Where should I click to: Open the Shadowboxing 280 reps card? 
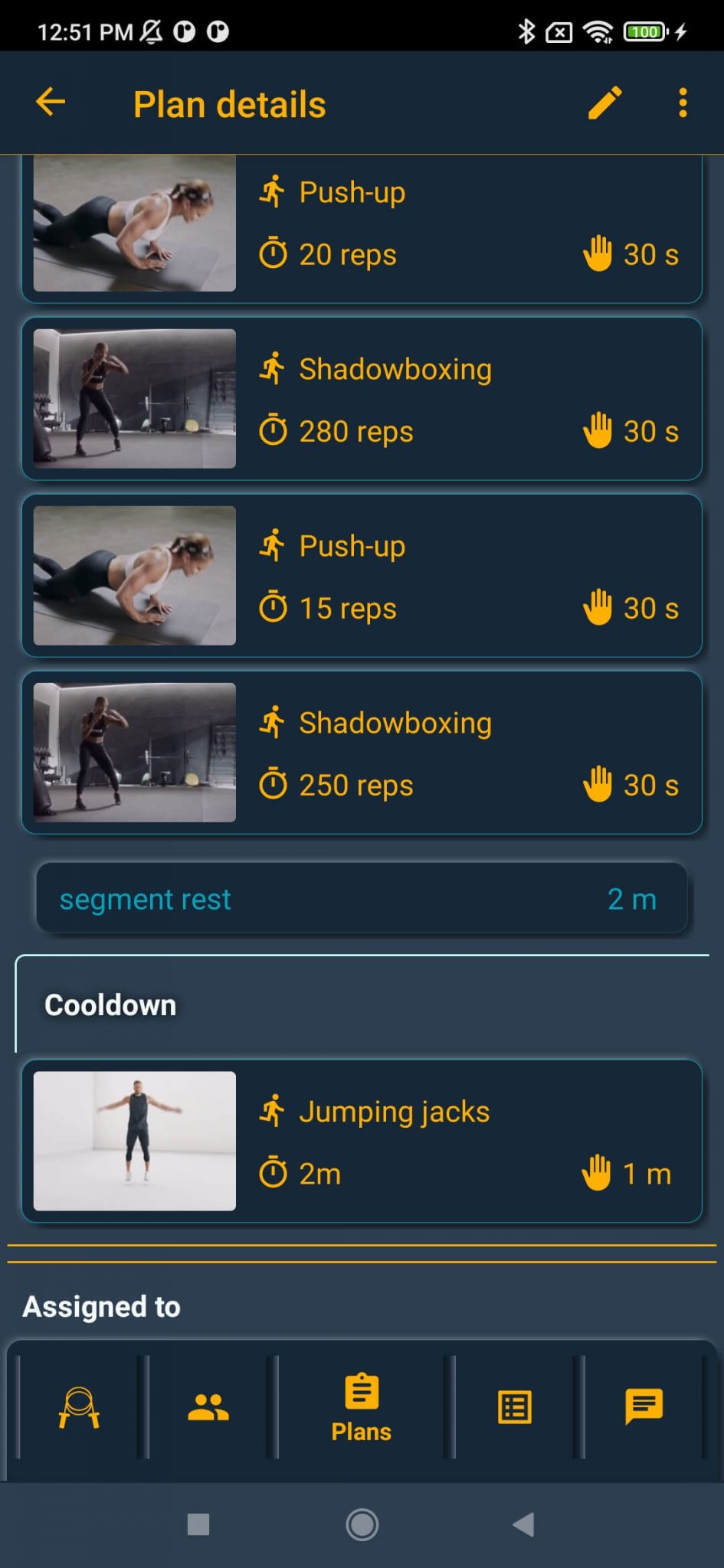pyautogui.click(x=362, y=399)
